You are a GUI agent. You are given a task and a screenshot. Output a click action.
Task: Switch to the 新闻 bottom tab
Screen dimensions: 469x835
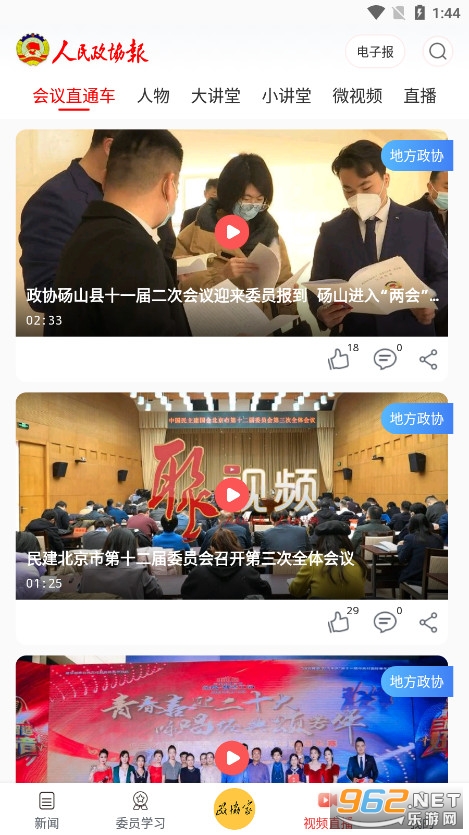pyautogui.click(x=47, y=809)
